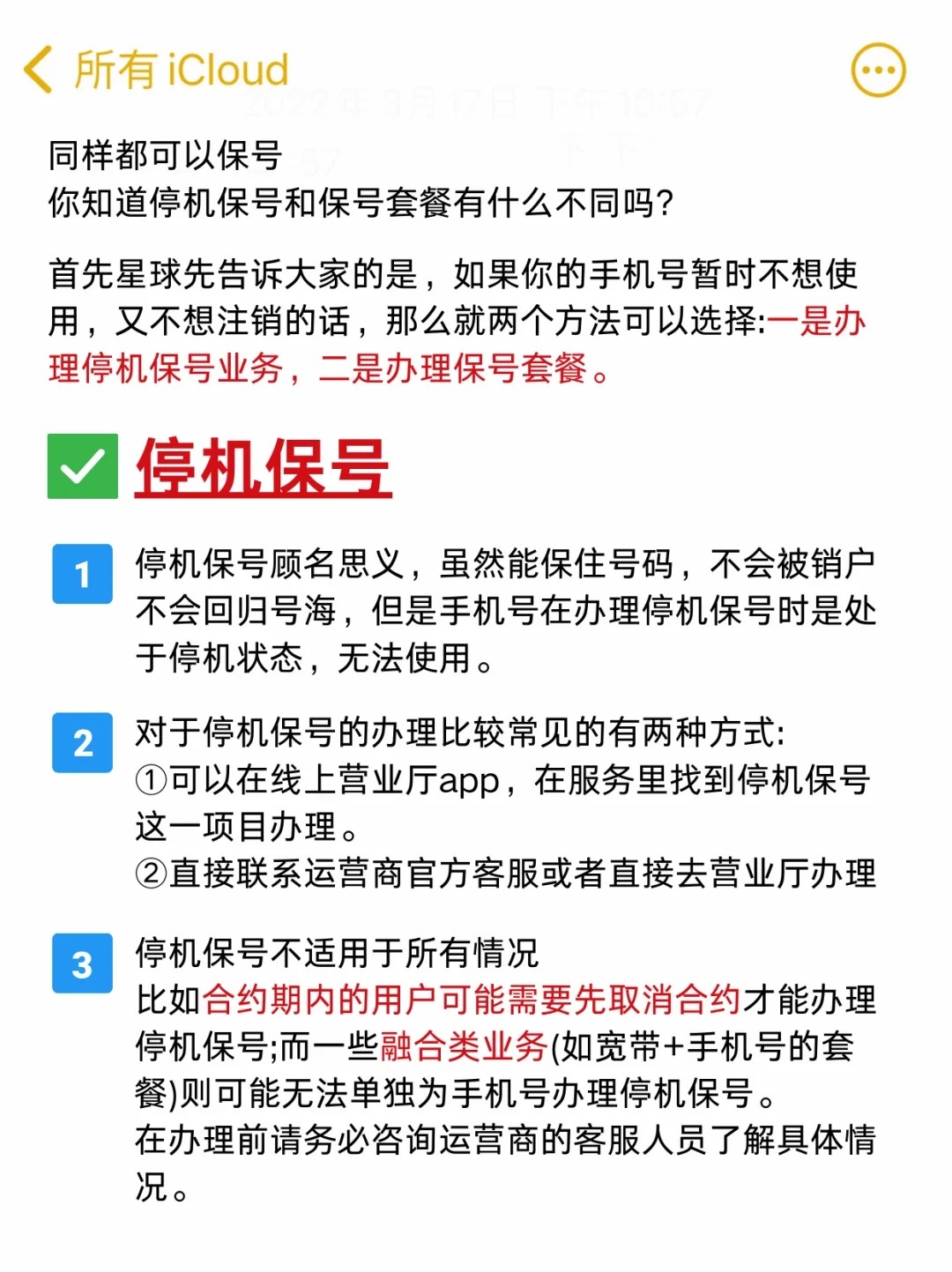Toggle the green checkbox beside 停机保号
This screenshot has width=952, height=1272.
coord(82,465)
